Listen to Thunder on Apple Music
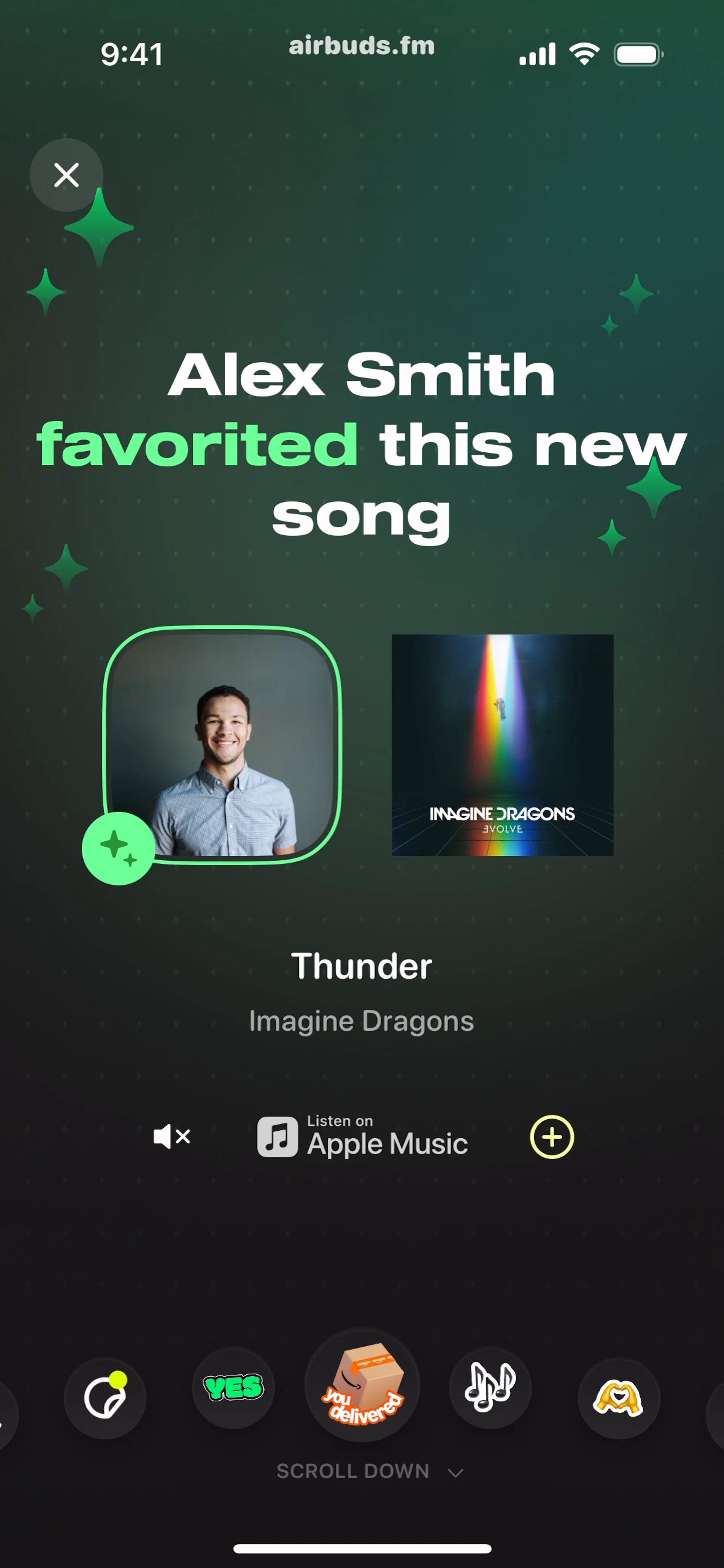The image size is (724, 1568). click(x=363, y=1136)
